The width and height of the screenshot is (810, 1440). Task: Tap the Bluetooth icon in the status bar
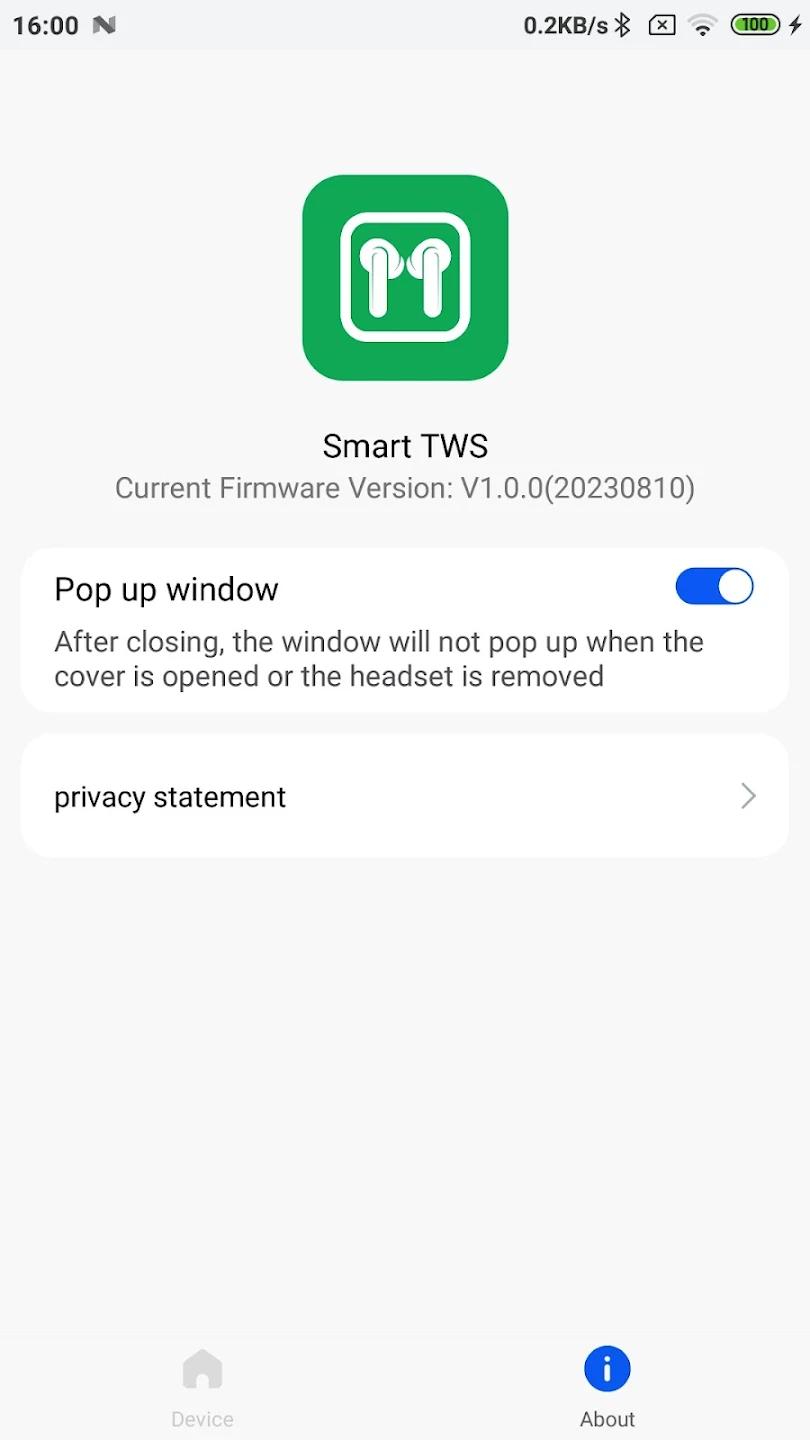tap(622, 24)
